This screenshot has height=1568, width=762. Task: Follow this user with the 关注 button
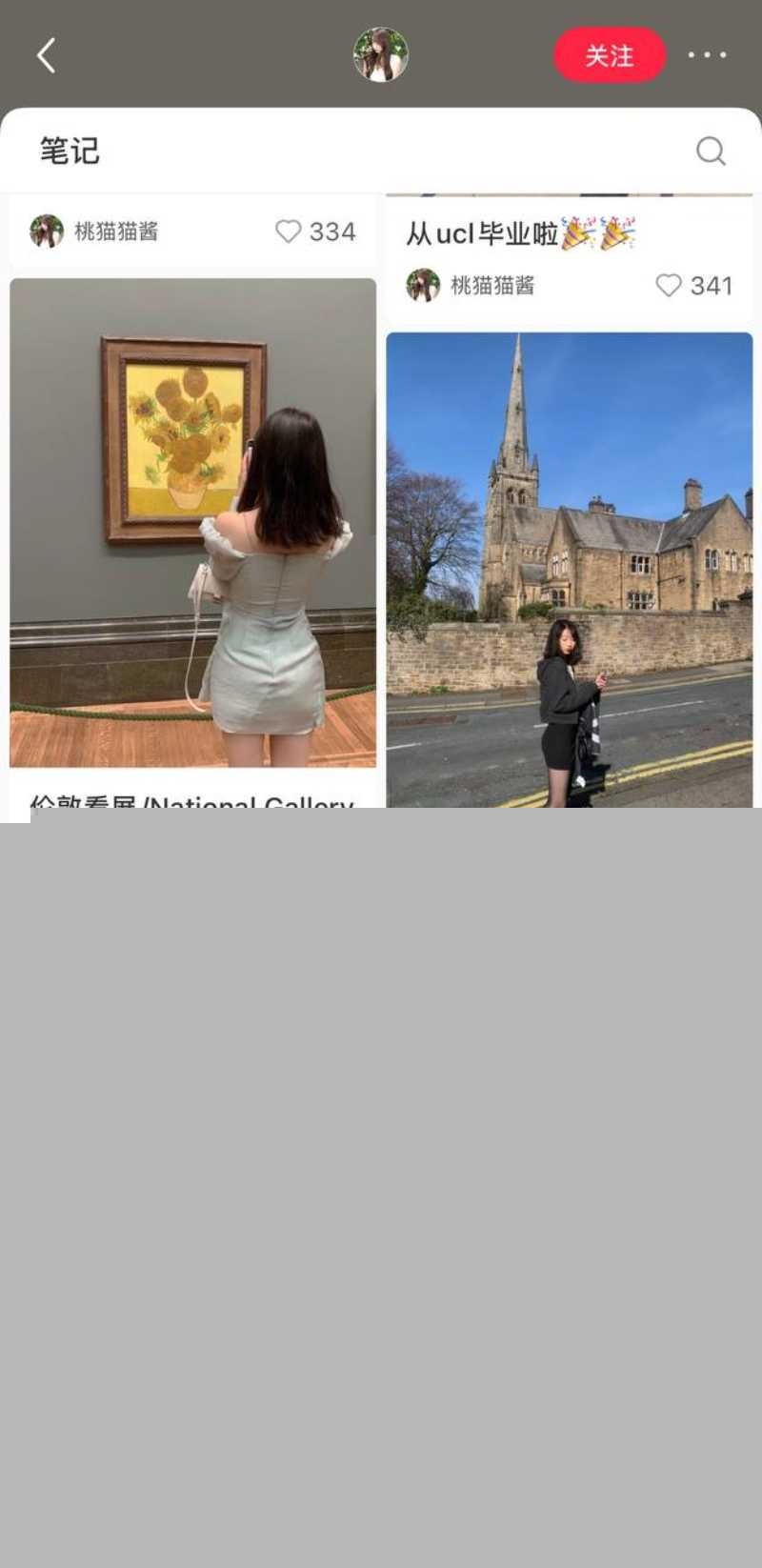610,55
